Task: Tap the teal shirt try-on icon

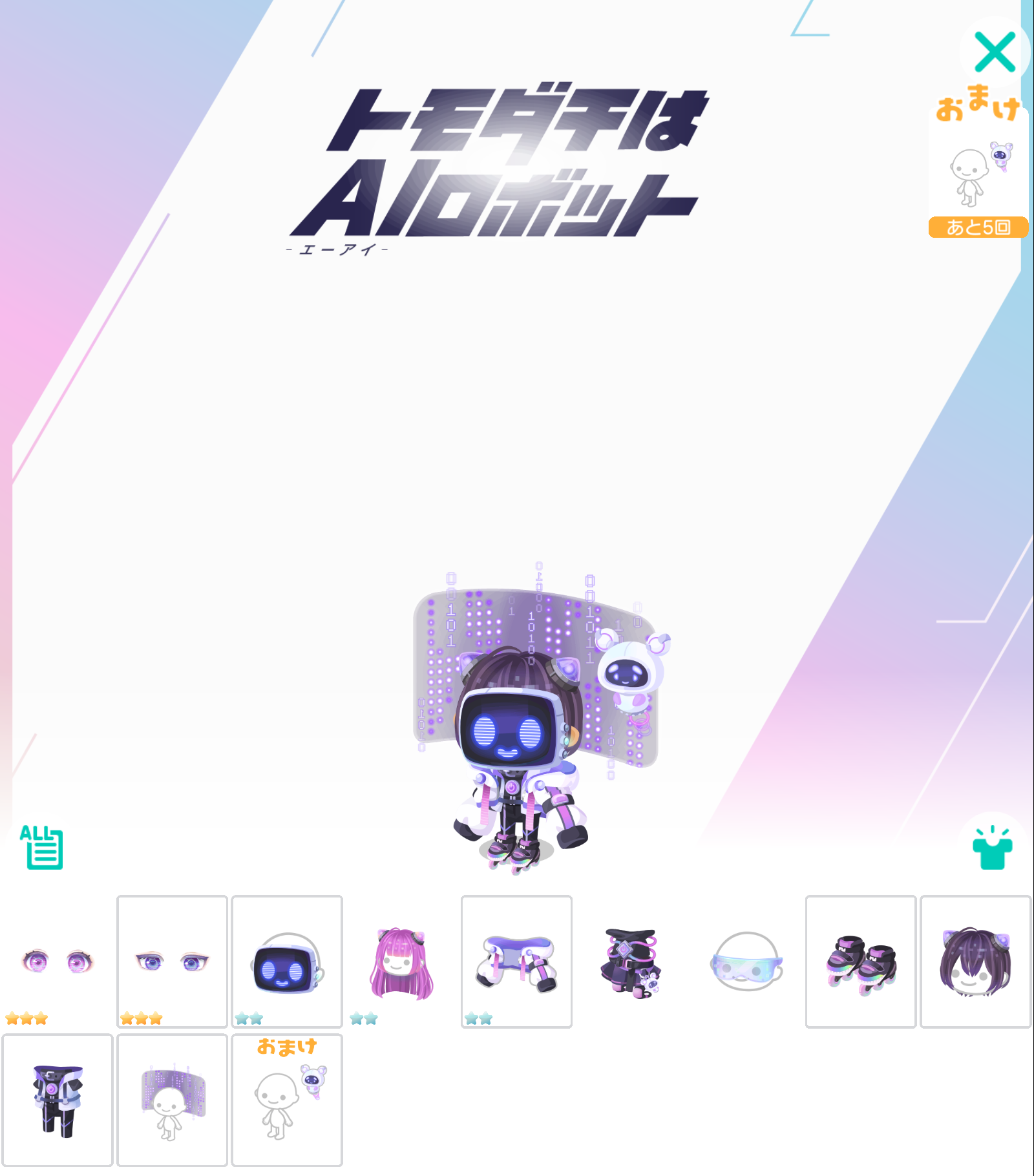Action: point(992,847)
